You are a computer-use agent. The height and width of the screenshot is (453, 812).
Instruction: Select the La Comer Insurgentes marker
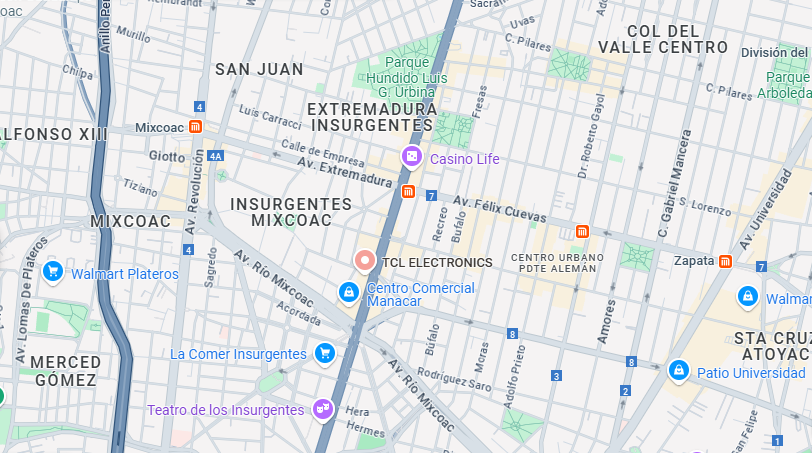pyautogui.click(x=324, y=353)
